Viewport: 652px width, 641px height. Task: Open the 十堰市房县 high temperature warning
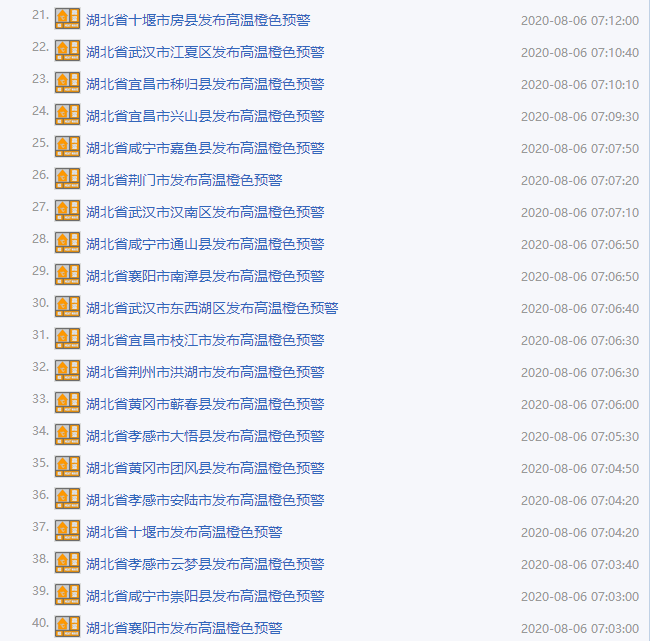click(205, 20)
